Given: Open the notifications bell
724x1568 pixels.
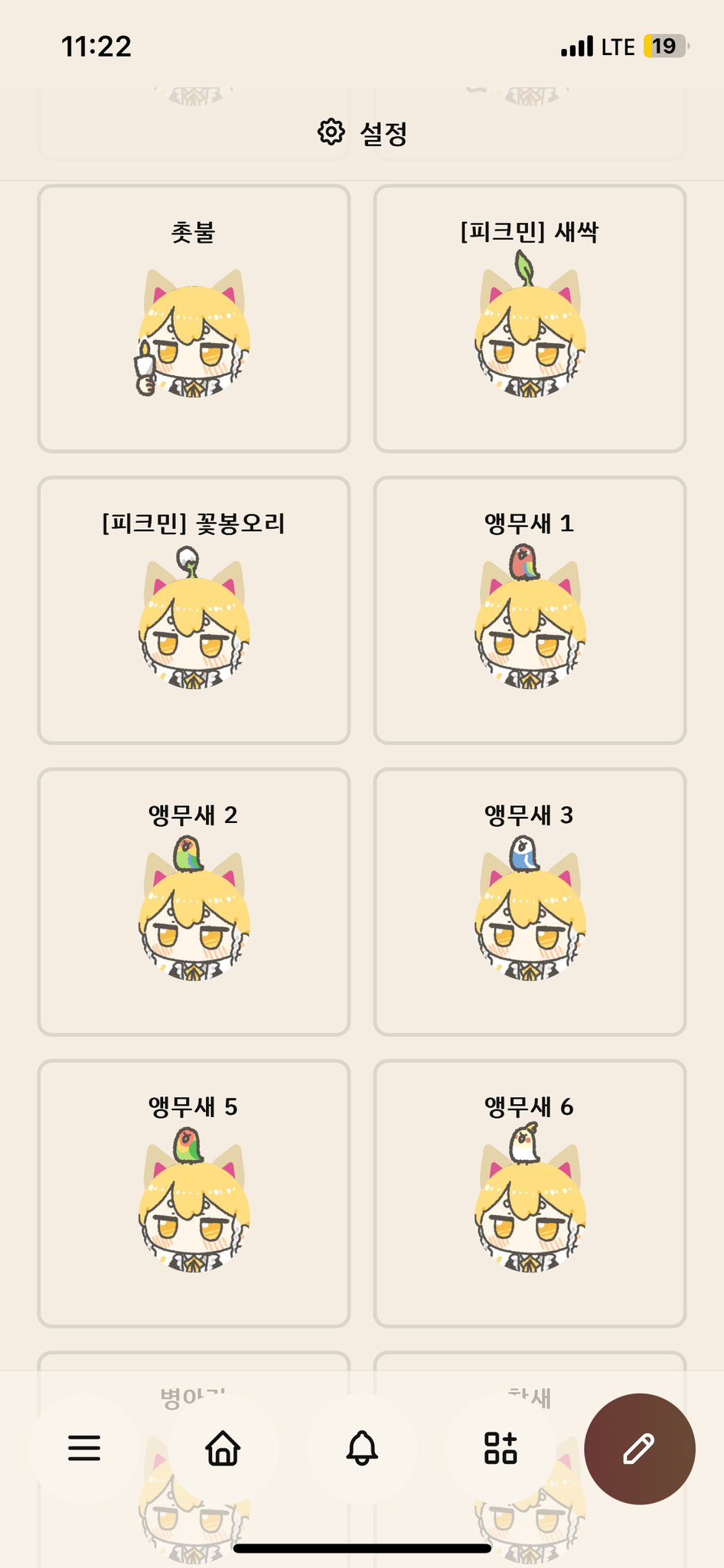Looking at the screenshot, I should (x=362, y=1449).
